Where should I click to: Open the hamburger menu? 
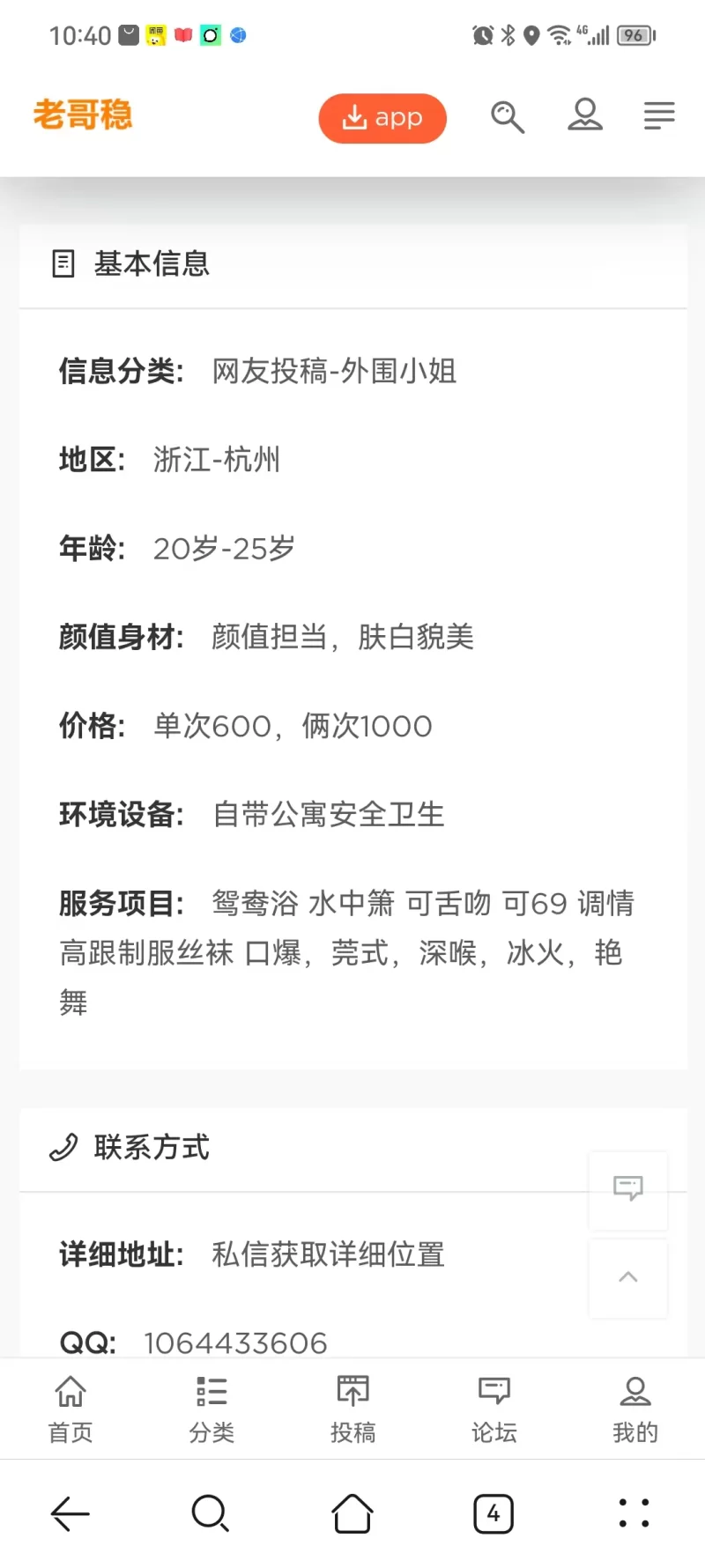coord(658,115)
